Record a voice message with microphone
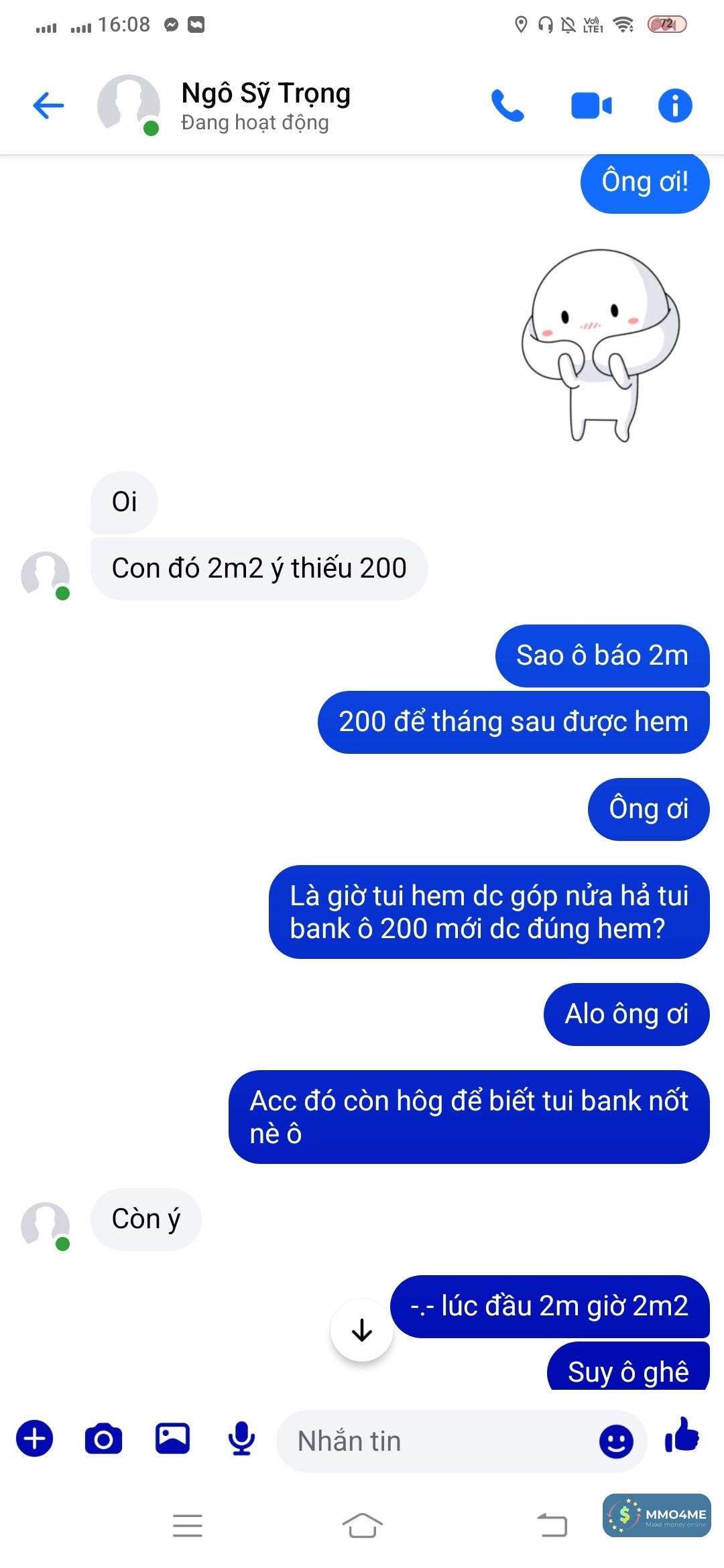The height and width of the screenshot is (1568, 724). coord(241,1439)
